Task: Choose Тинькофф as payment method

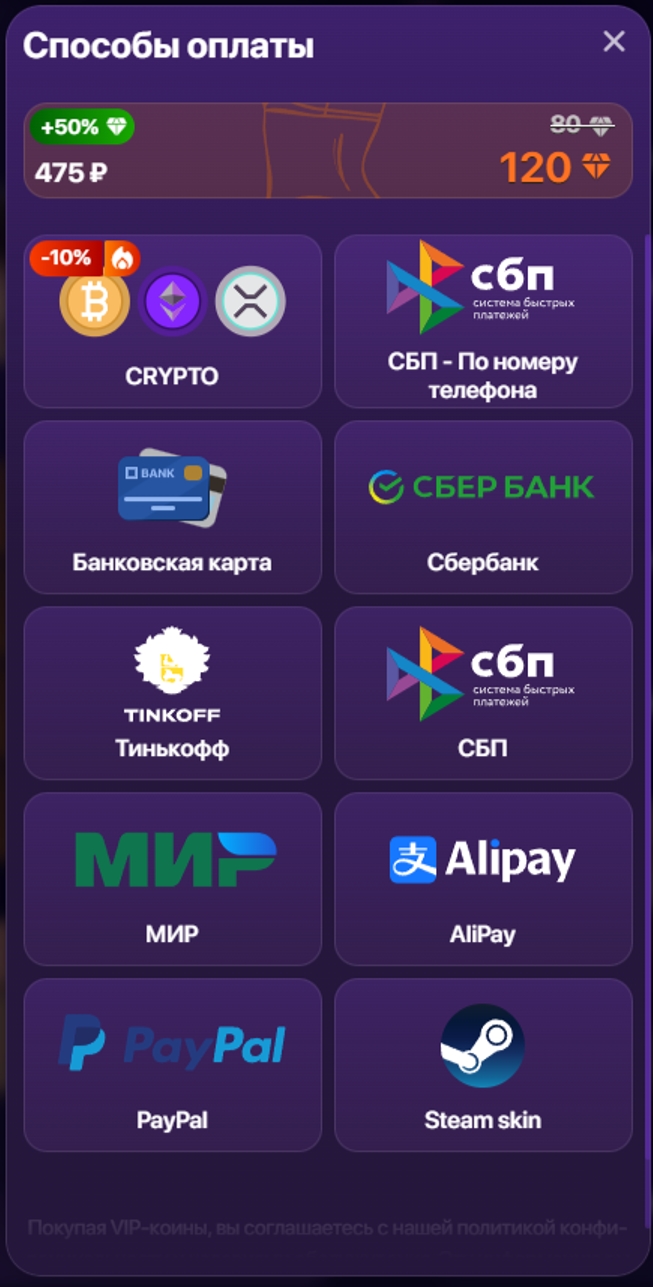Action: pos(172,693)
